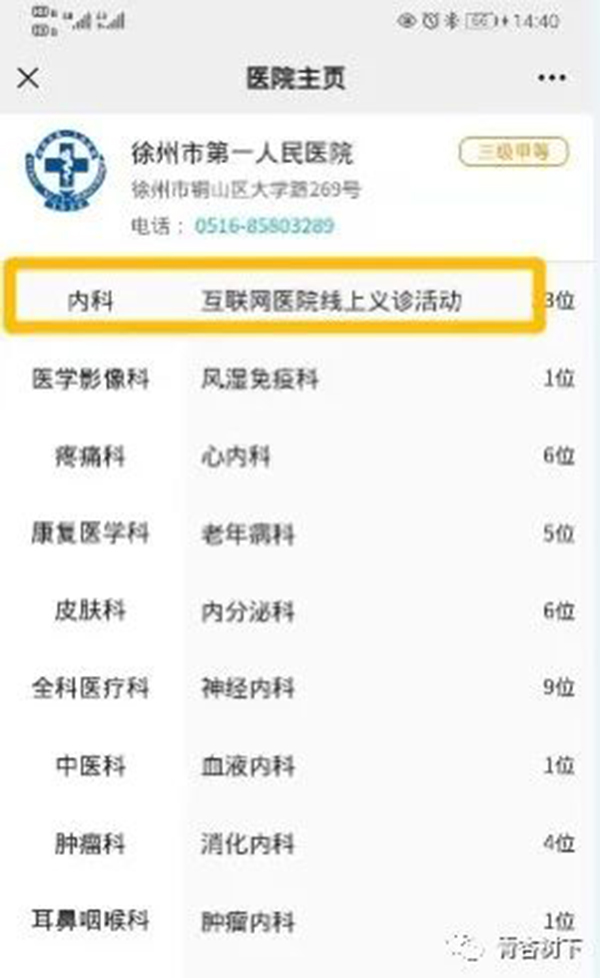Open the 肿瘤内科 sub-department
This screenshot has width=600, height=978.
coord(247,919)
